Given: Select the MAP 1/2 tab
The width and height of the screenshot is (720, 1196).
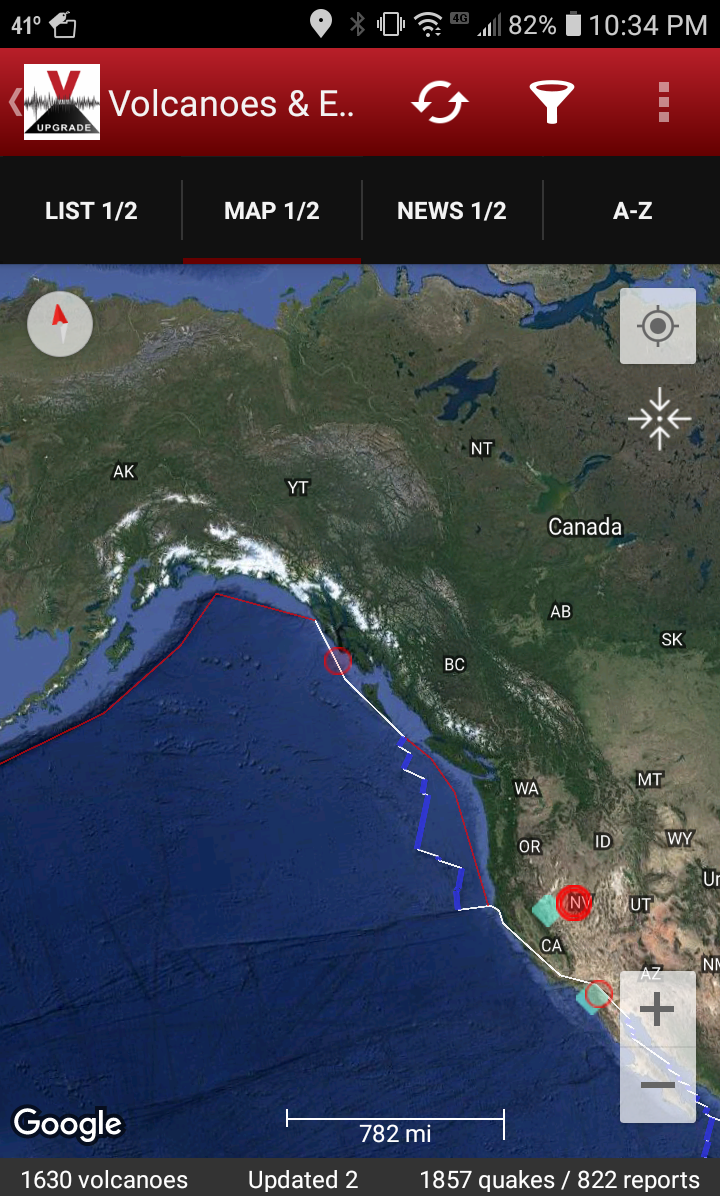Looking at the screenshot, I should click(272, 211).
